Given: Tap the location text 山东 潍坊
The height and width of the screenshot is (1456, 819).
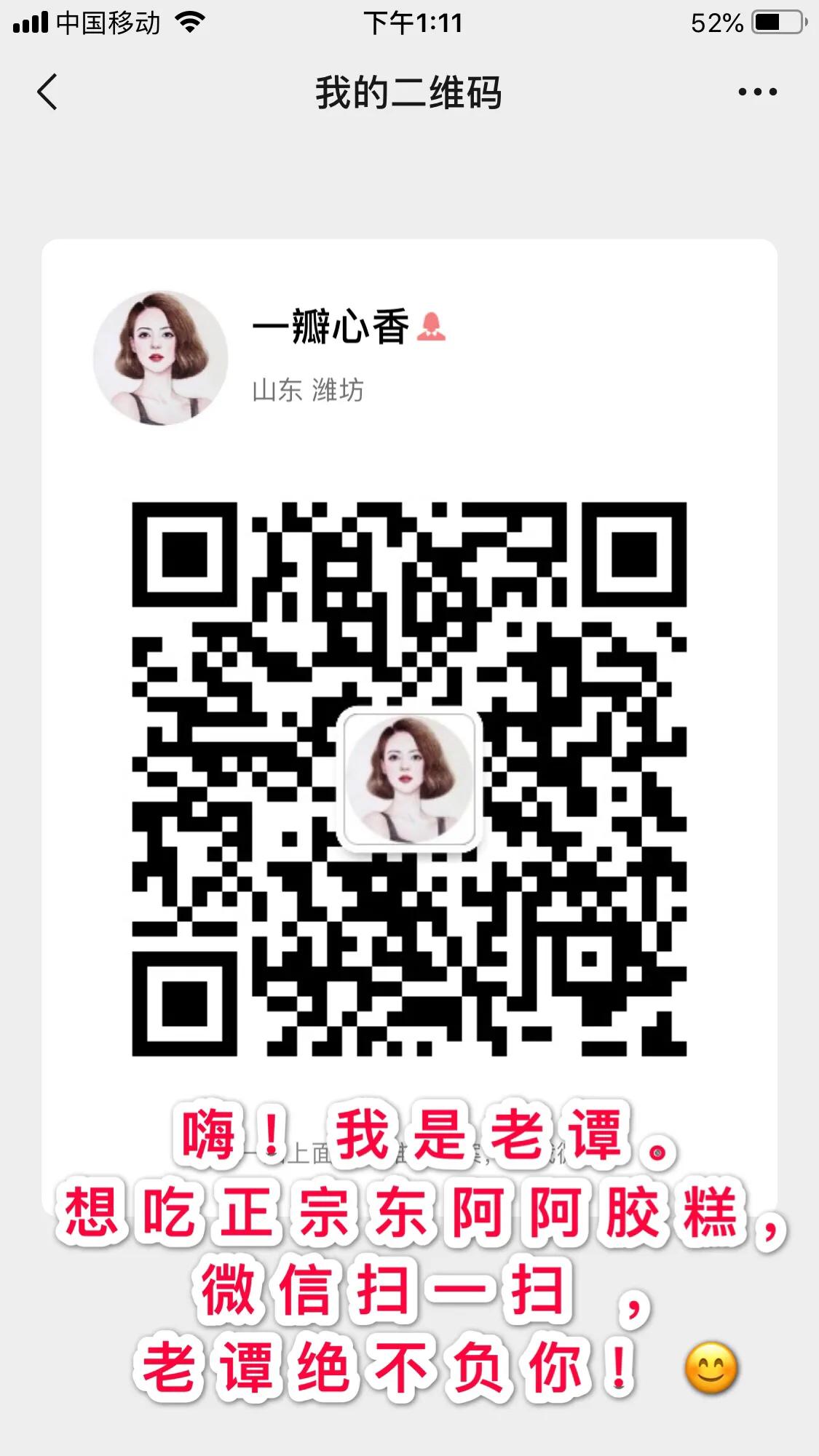Looking at the screenshot, I should [308, 389].
